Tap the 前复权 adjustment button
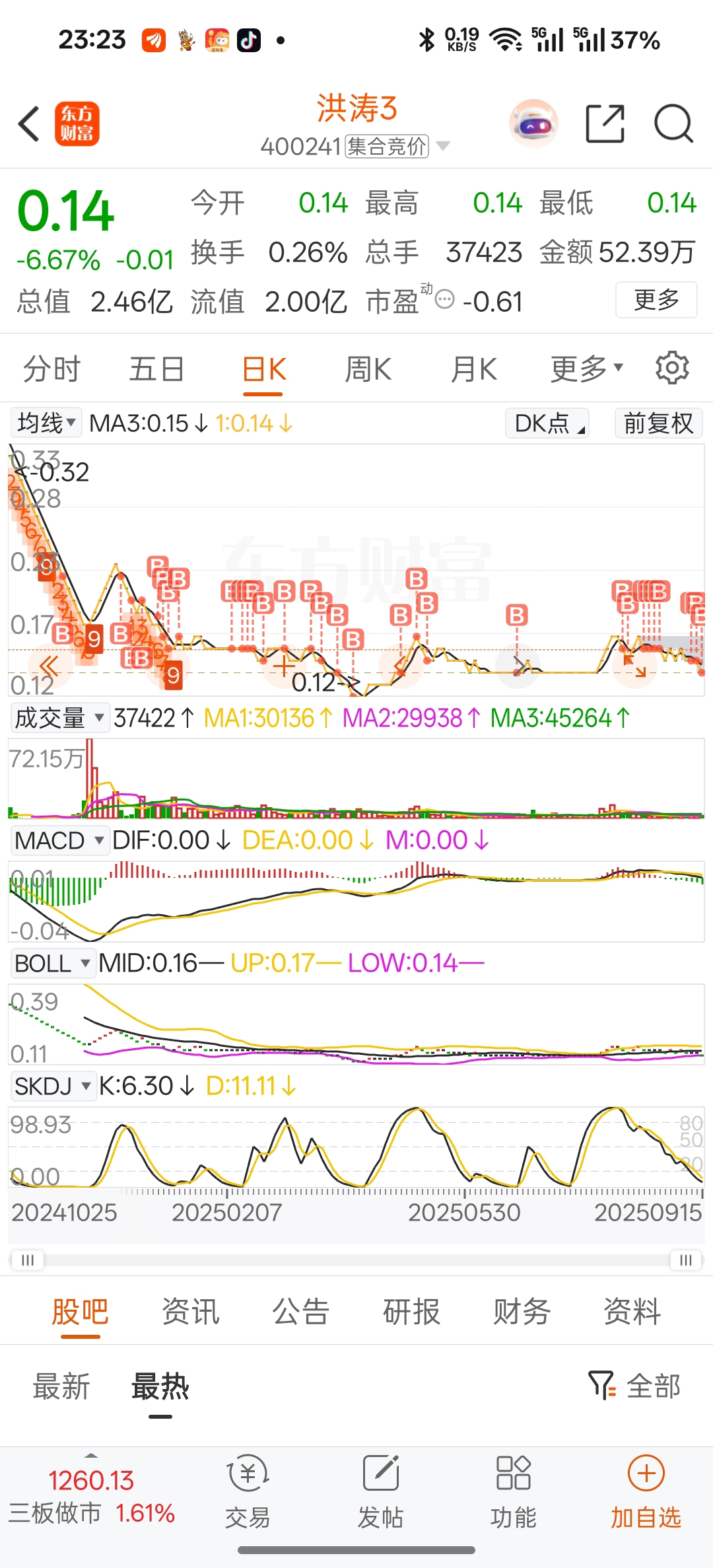 pos(658,423)
